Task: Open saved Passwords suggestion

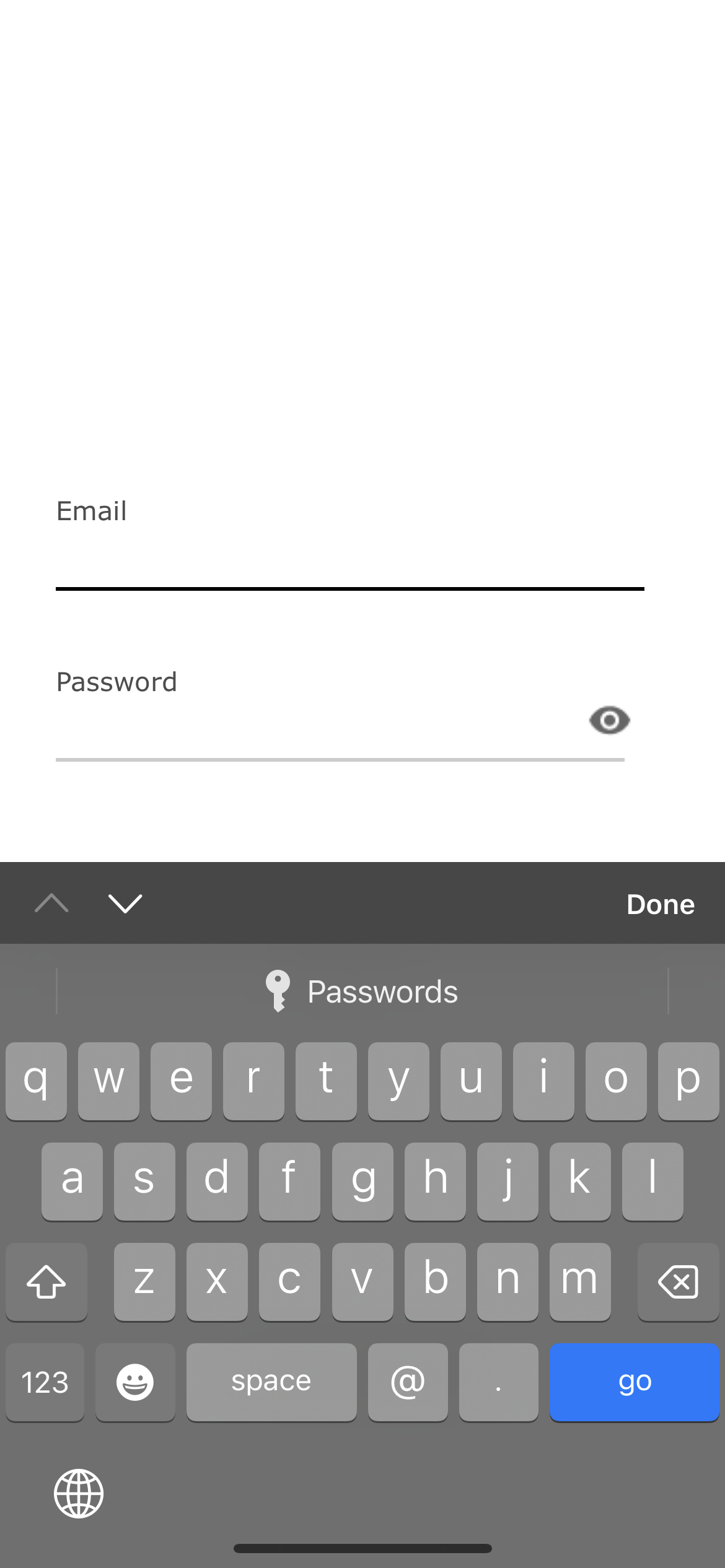Action: click(362, 991)
